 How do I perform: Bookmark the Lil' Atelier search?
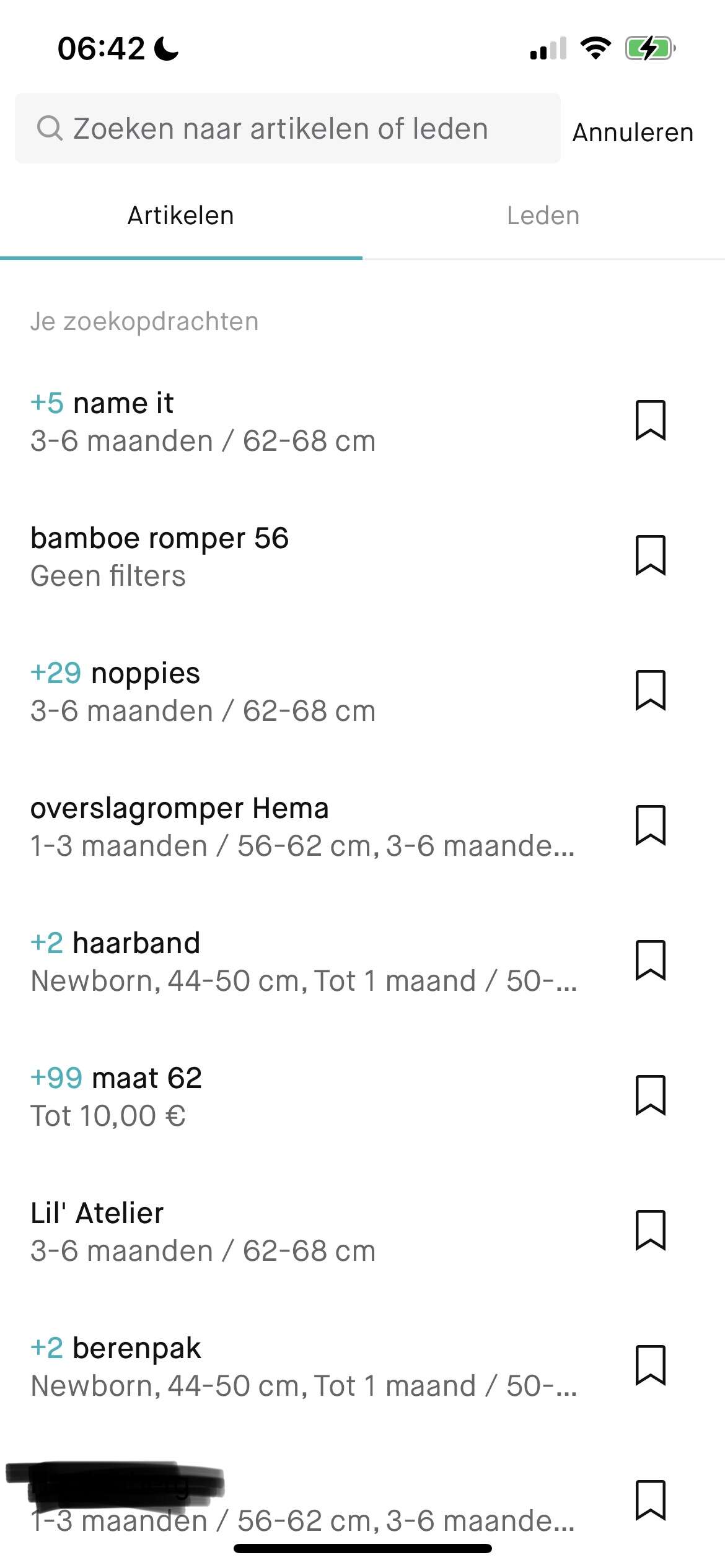(651, 1230)
